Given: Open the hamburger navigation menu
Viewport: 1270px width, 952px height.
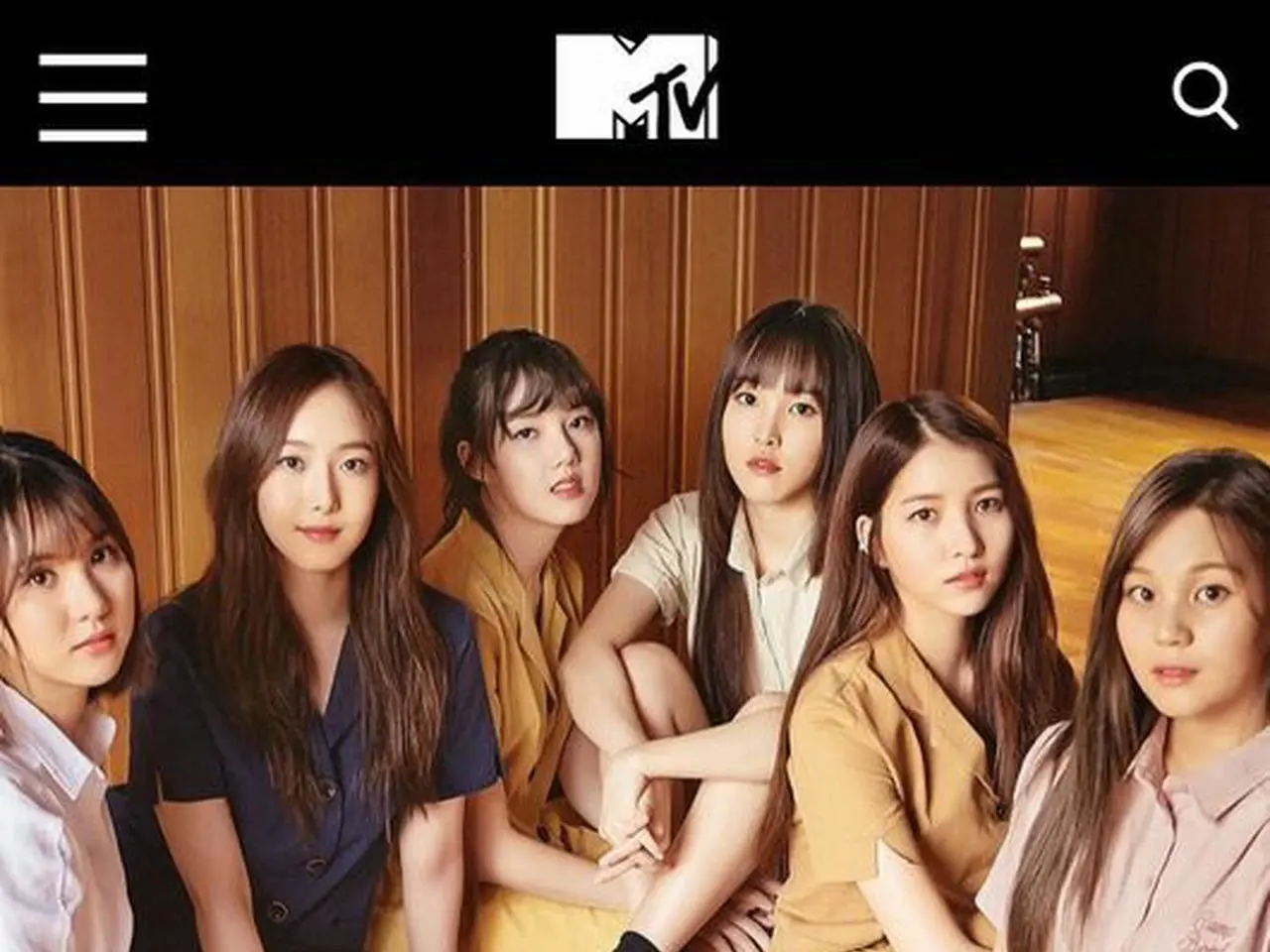Looking at the screenshot, I should tap(92, 96).
